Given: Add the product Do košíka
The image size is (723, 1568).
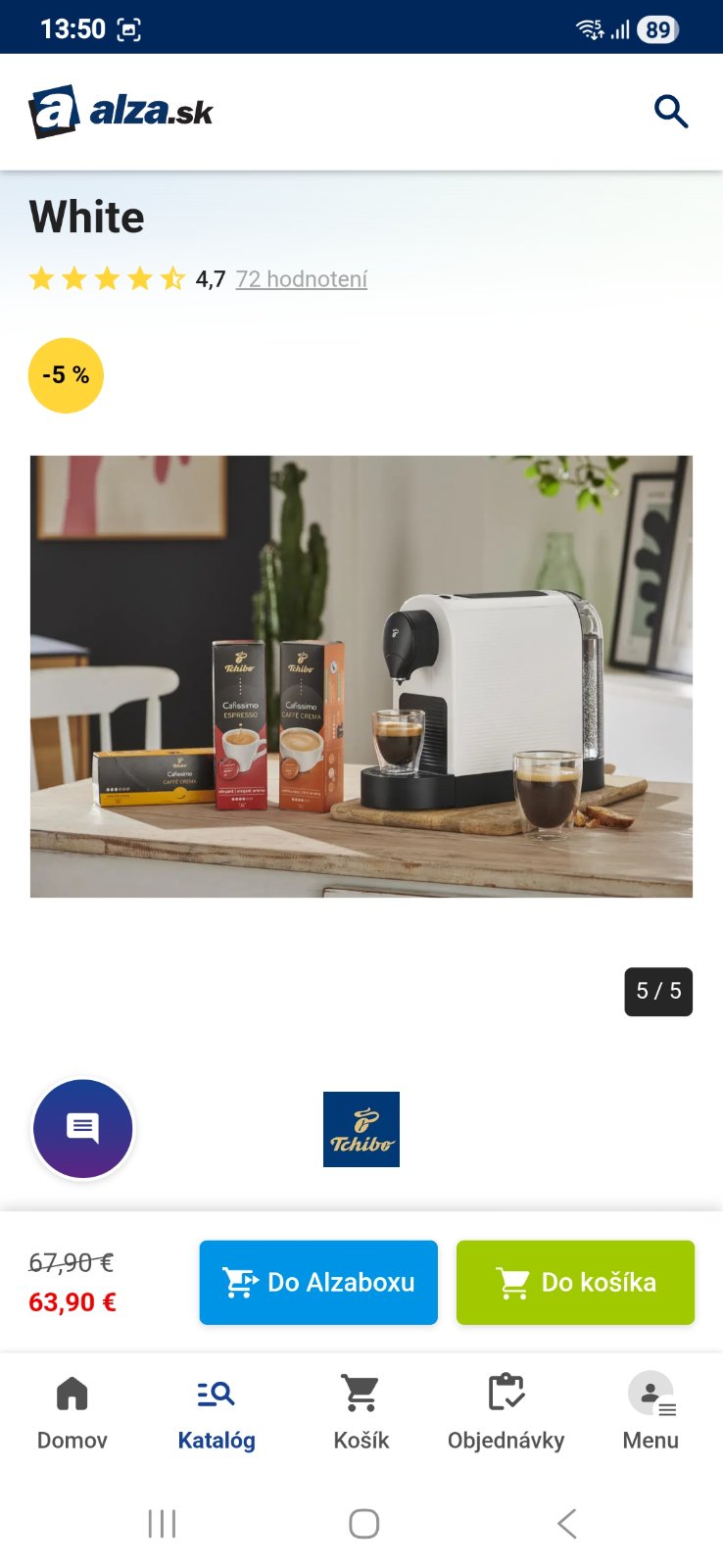Looking at the screenshot, I should pos(575,1282).
